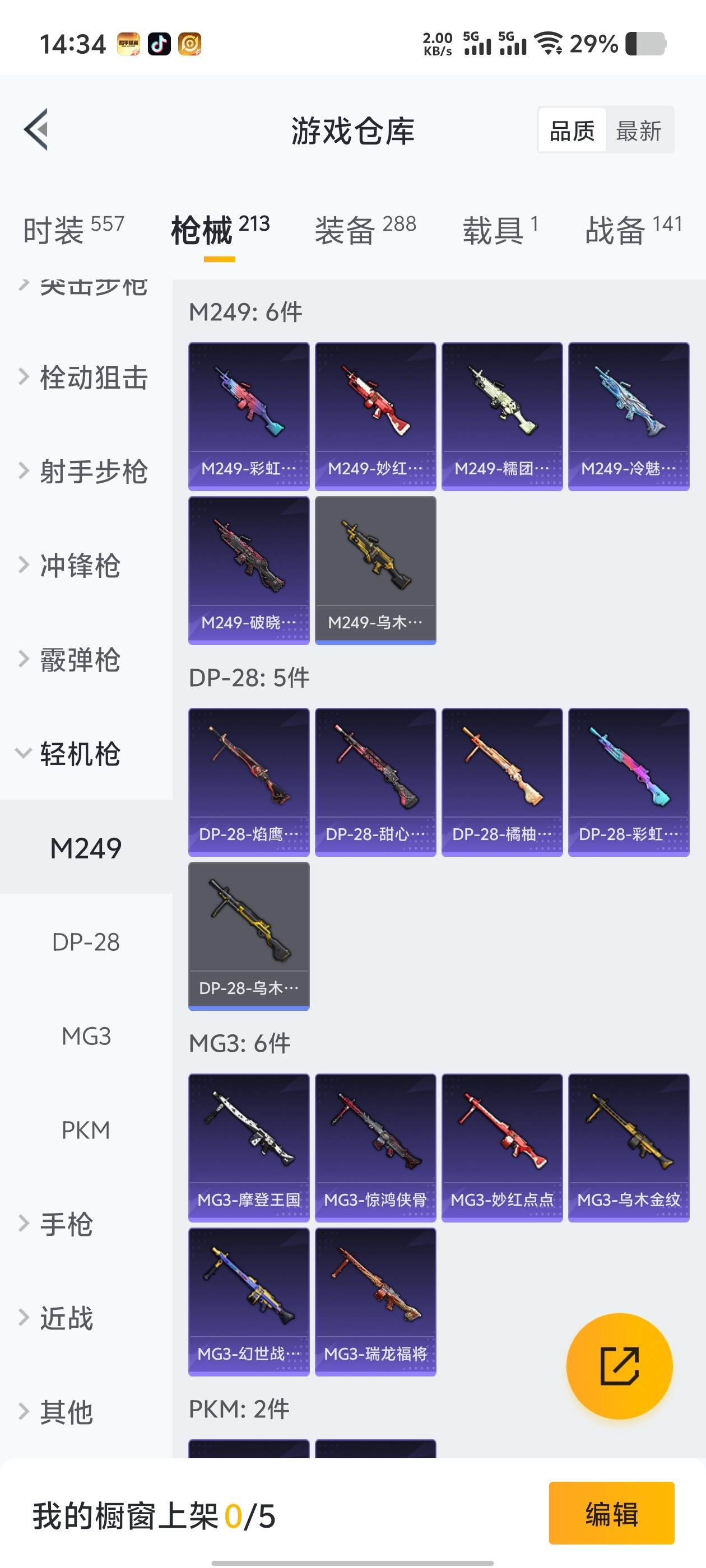Sort items by 最新

point(638,130)
